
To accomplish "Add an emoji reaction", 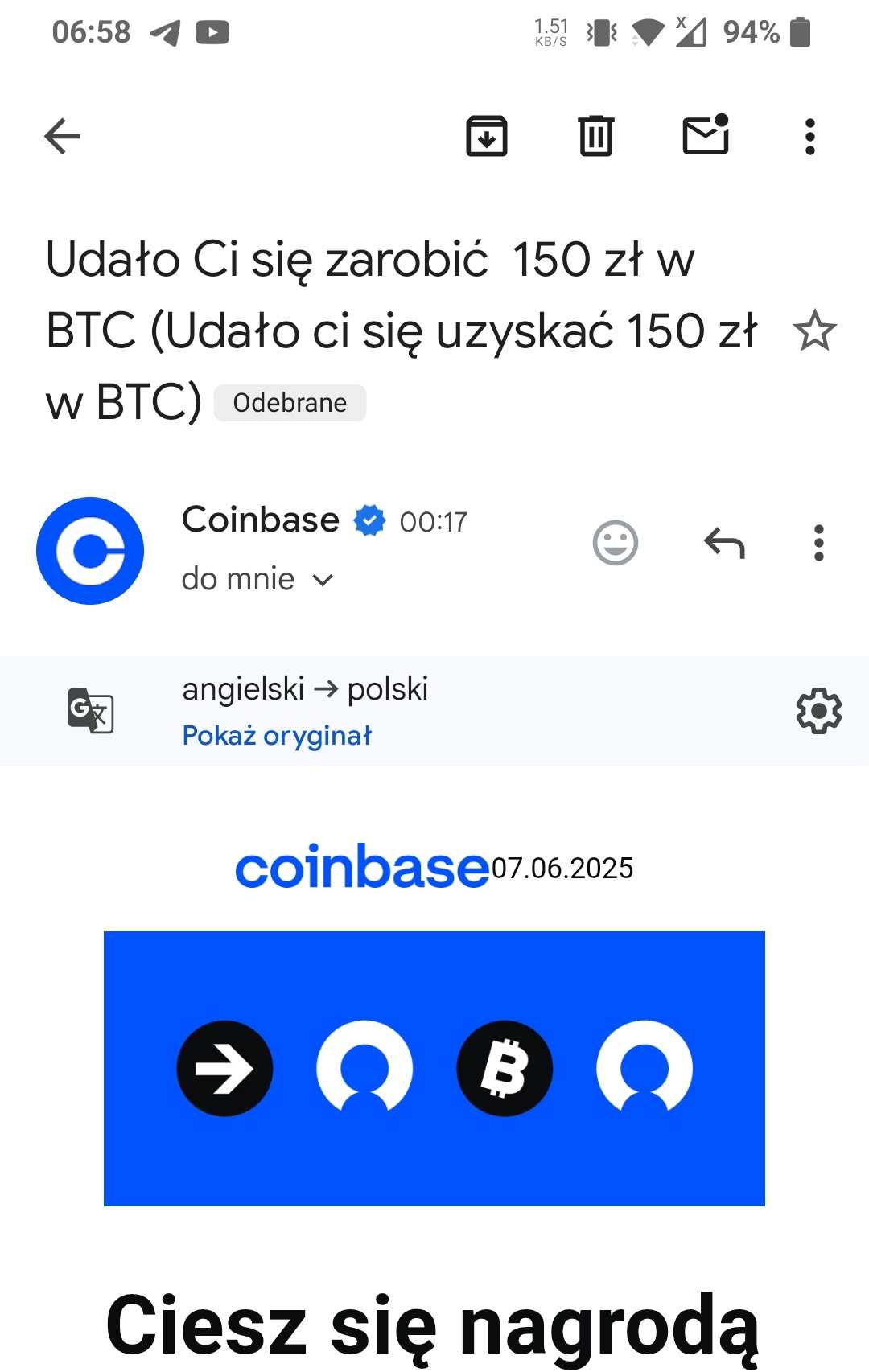I will pyautogui.click(x=616, y=544).
